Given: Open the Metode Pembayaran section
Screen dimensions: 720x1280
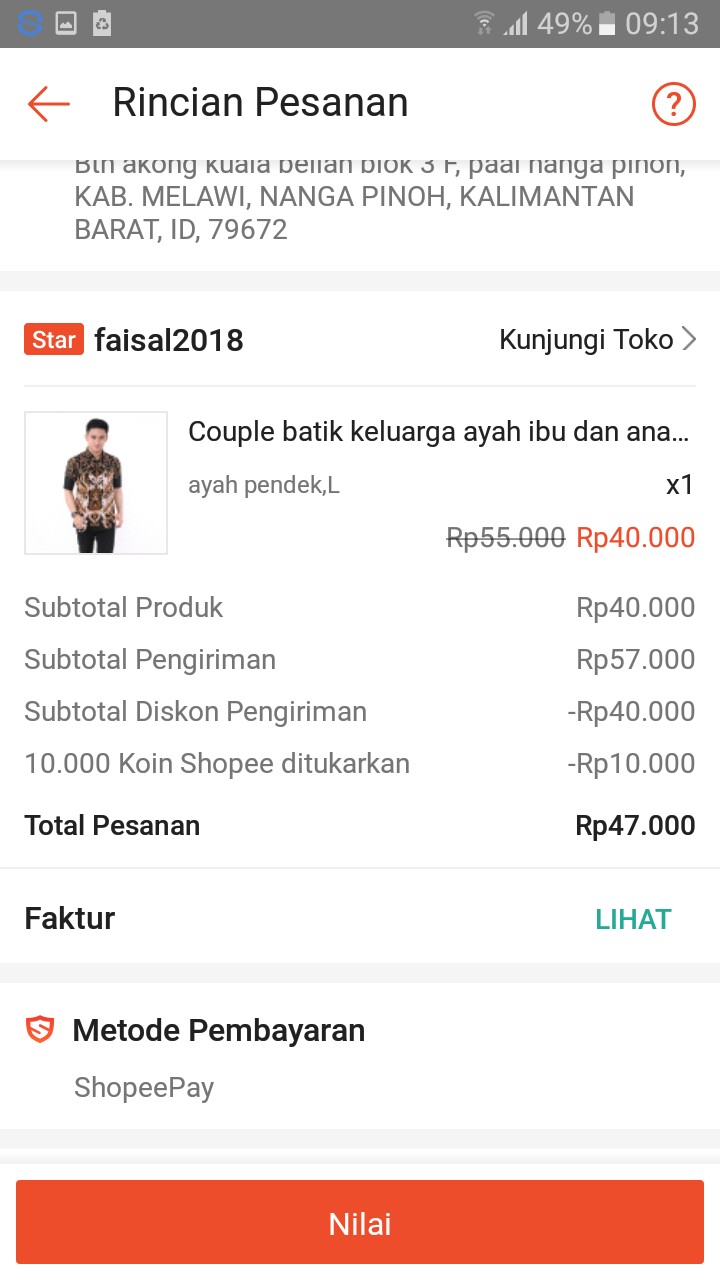Looking at the screenshot, I should click(218, 1030).
